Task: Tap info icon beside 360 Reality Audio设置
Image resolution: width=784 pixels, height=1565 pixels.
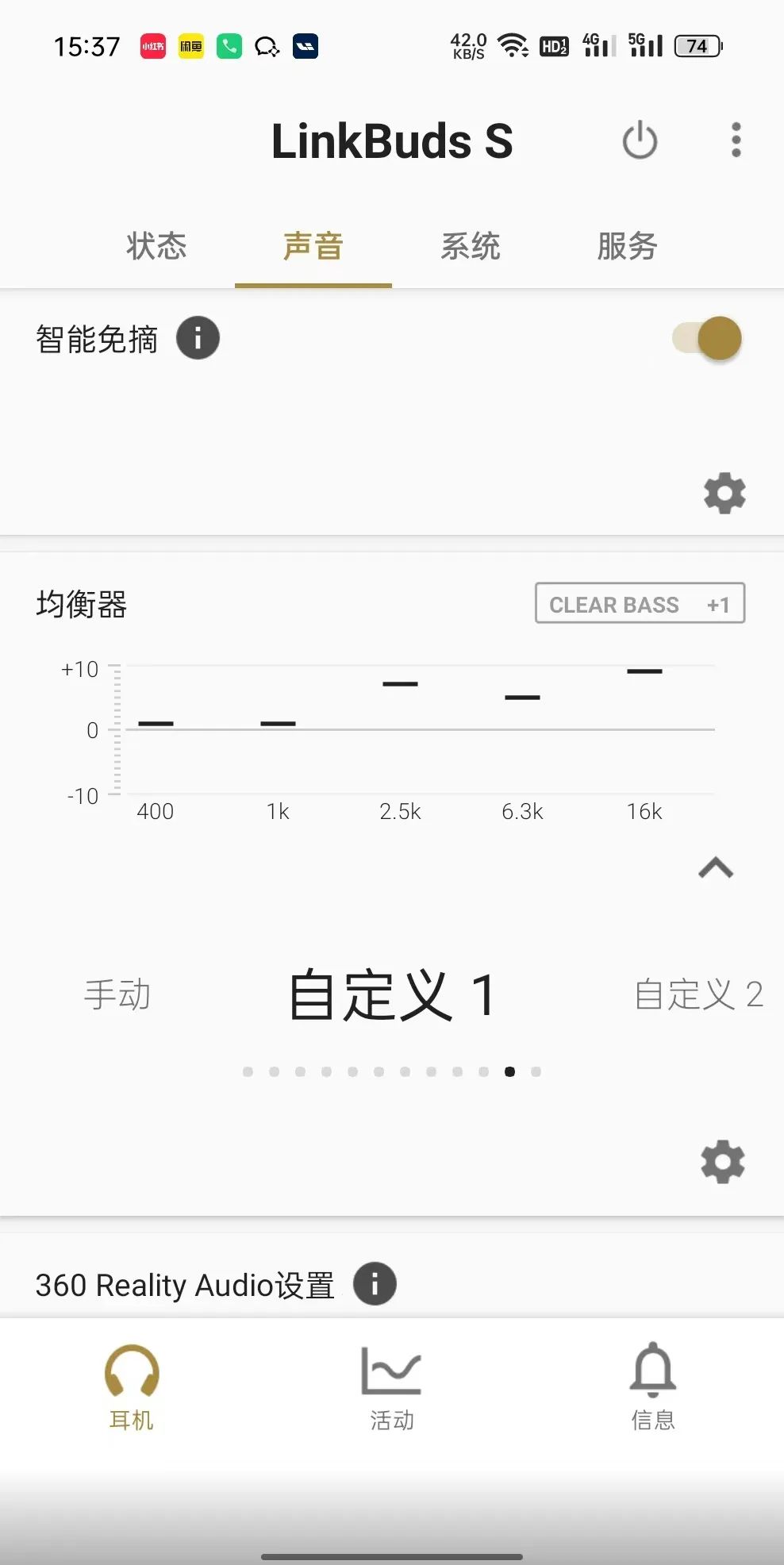Action: [x=374, y=1282]
